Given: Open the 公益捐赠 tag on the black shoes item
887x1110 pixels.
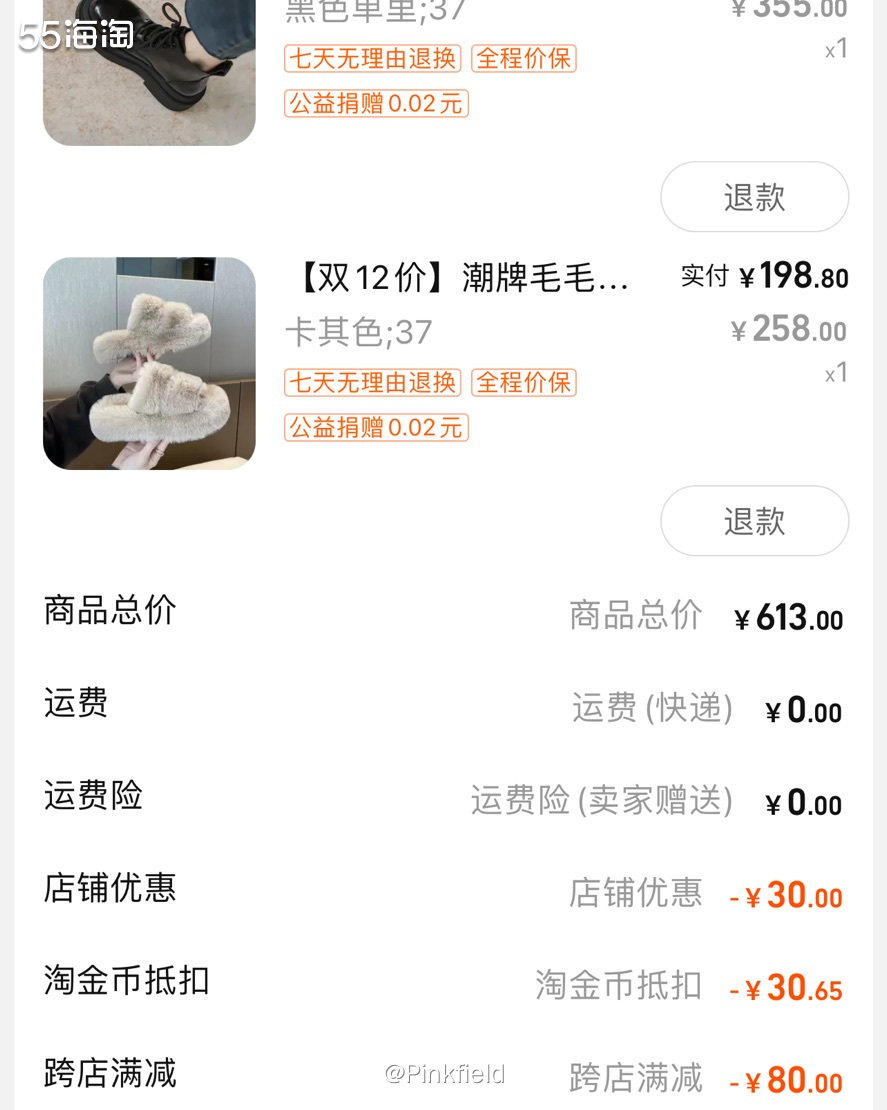Looking at the screenshot, I should 376,103.
